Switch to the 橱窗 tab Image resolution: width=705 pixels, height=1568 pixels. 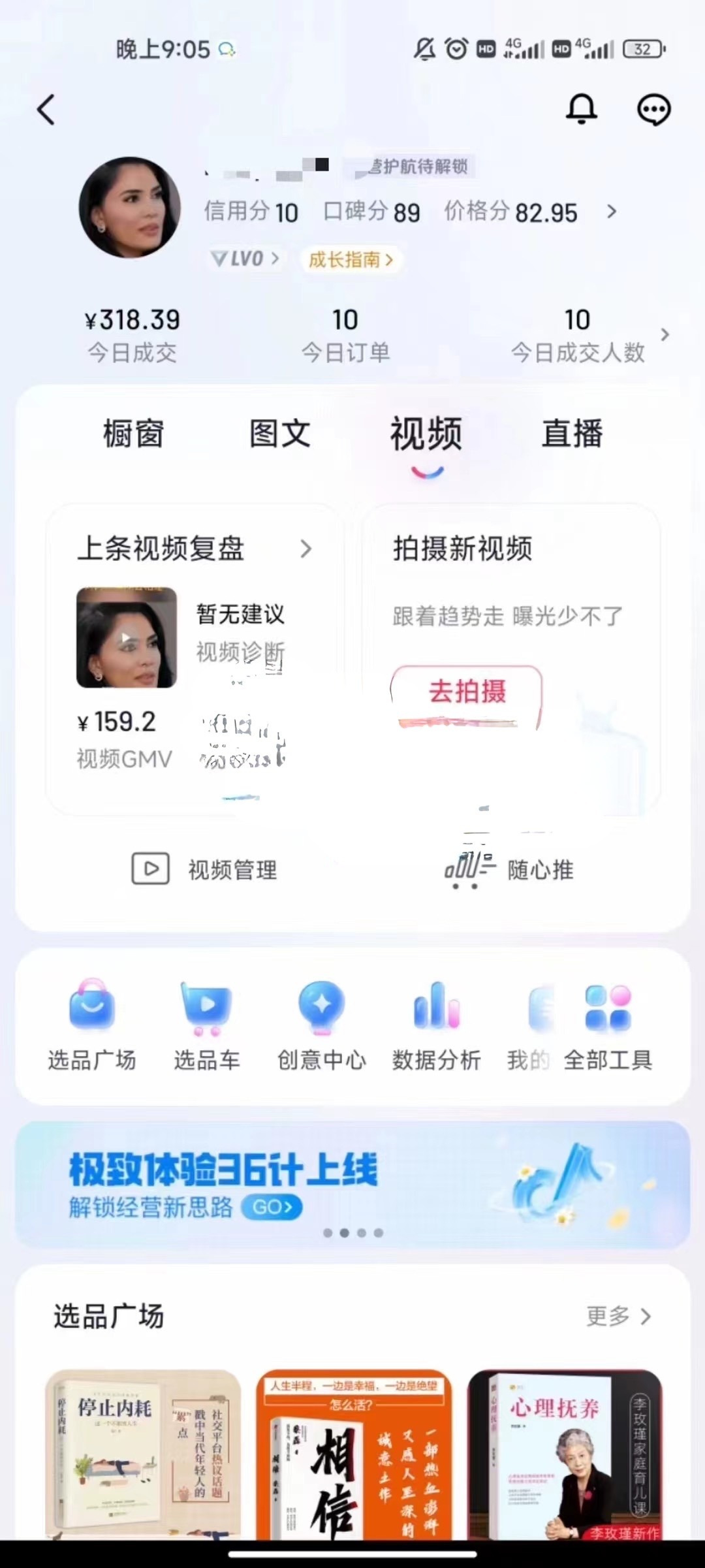[133, 434]
